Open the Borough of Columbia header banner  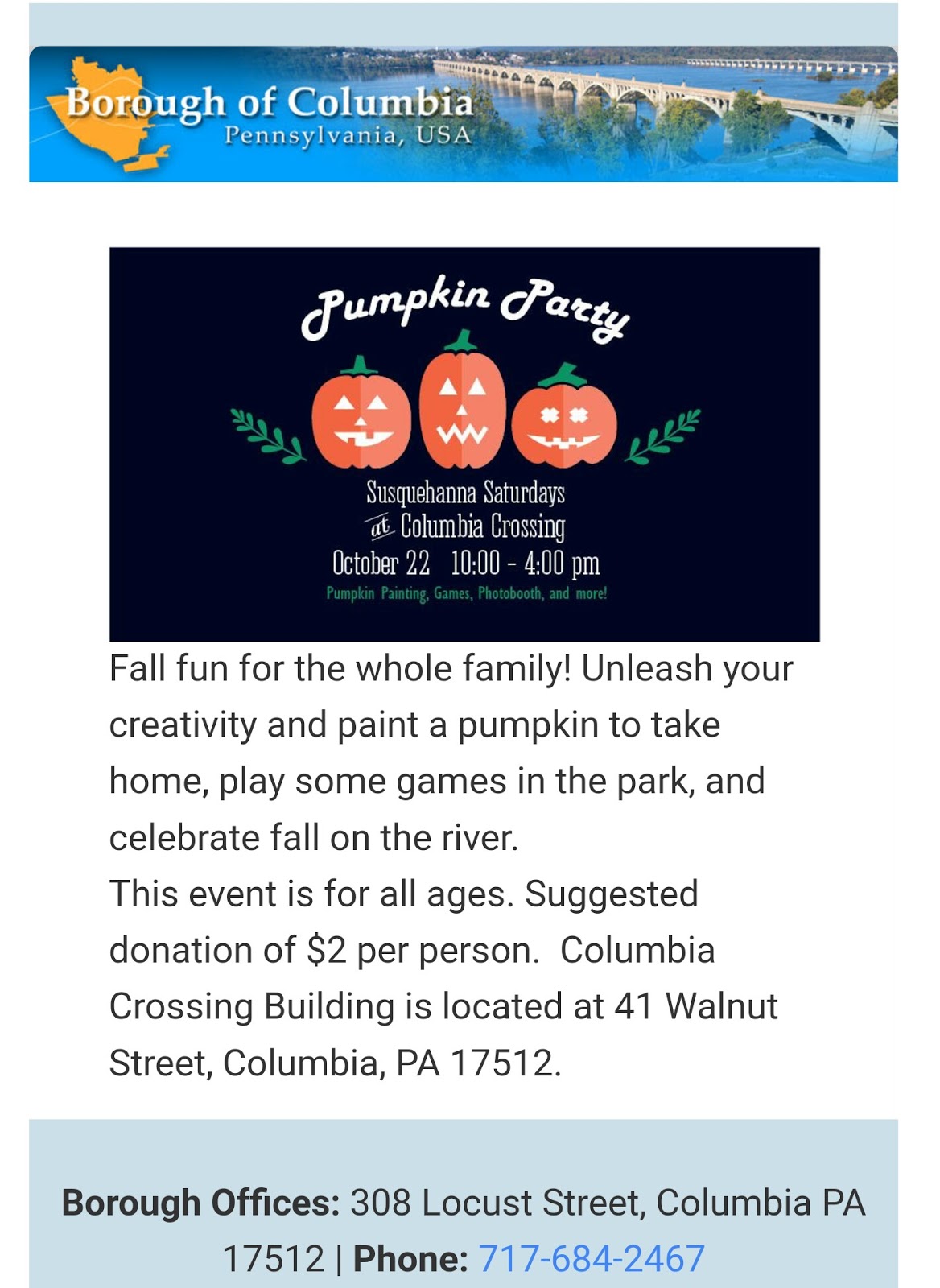click(463, 114)
